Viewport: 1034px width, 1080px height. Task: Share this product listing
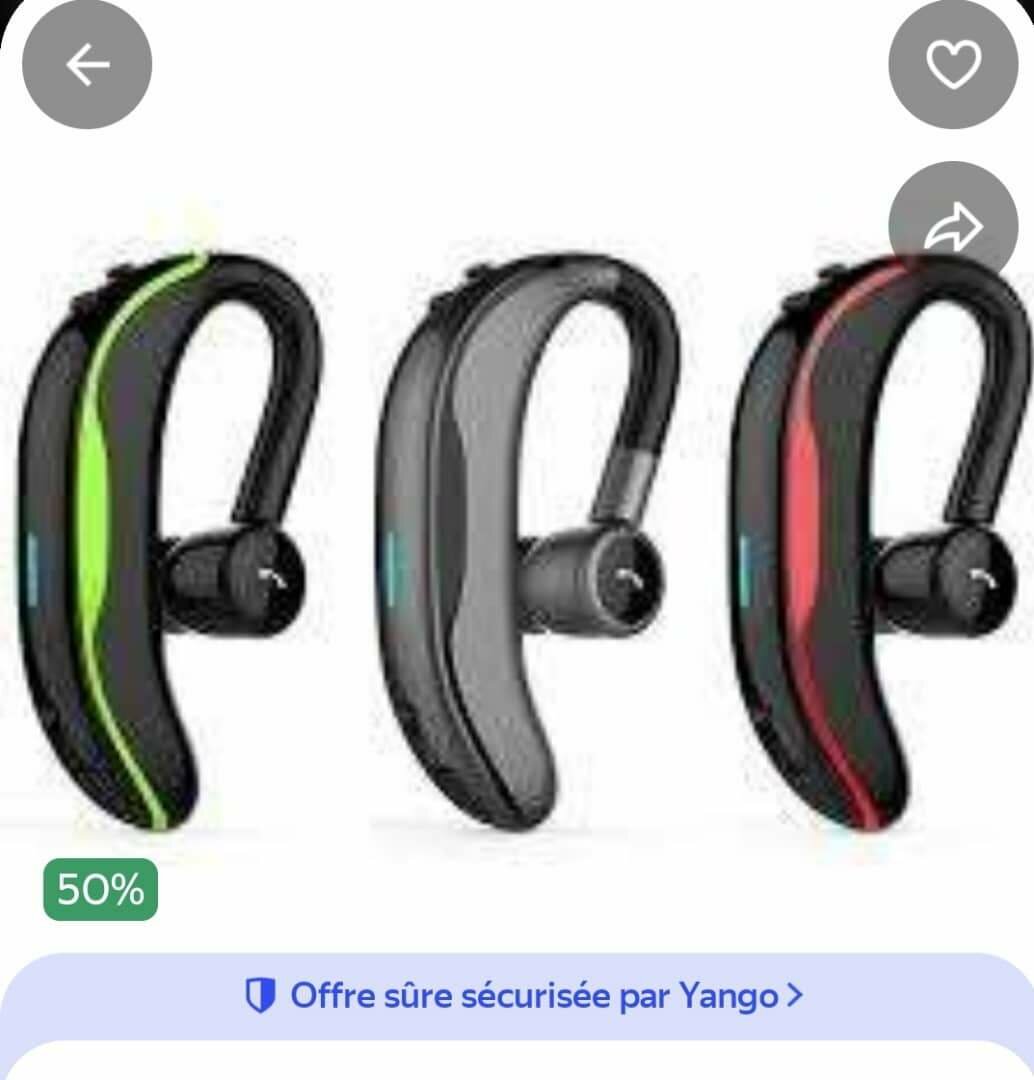[x=953, y=226]
